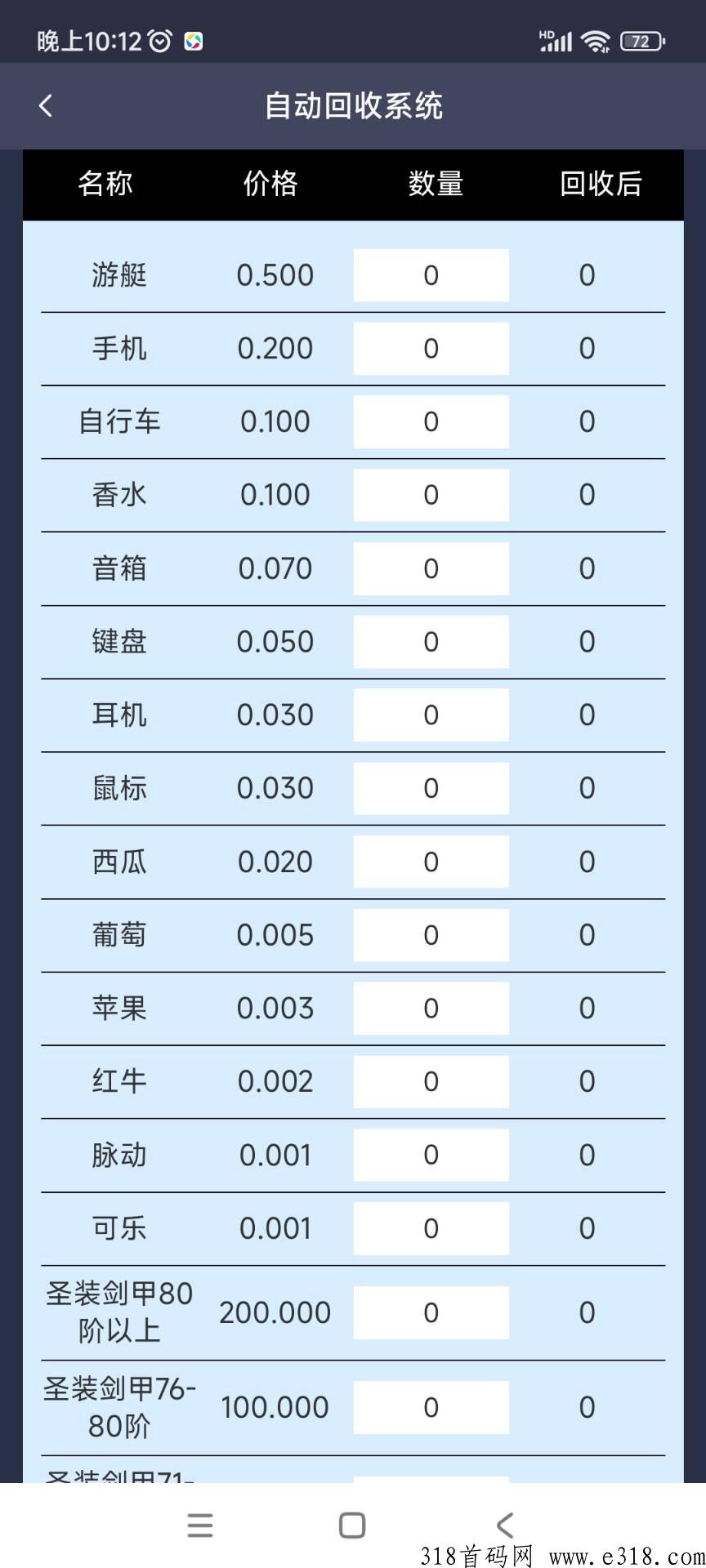
Task: Enter quantity field for 键盘
Action: pos(431,642)
